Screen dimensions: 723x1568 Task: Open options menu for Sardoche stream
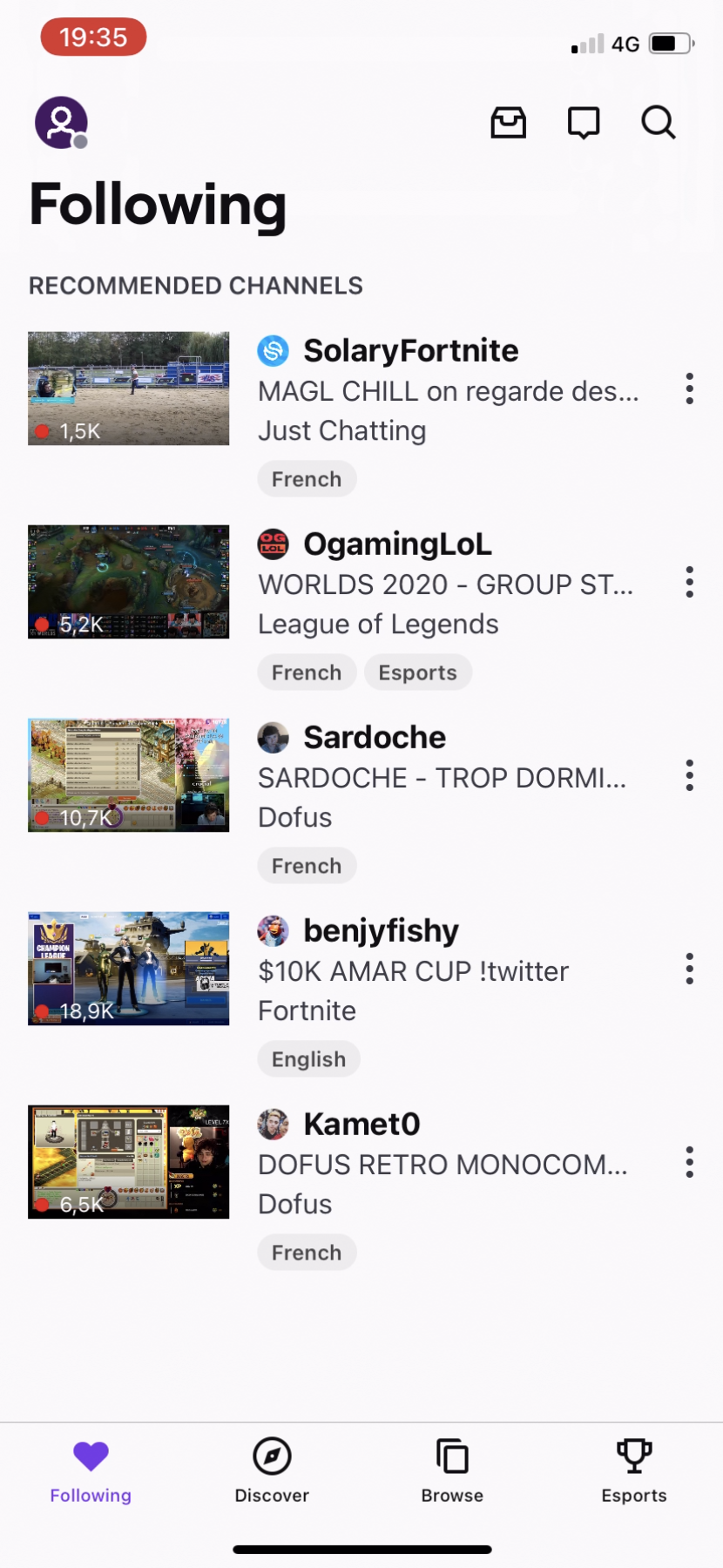(x=689, y=774)
